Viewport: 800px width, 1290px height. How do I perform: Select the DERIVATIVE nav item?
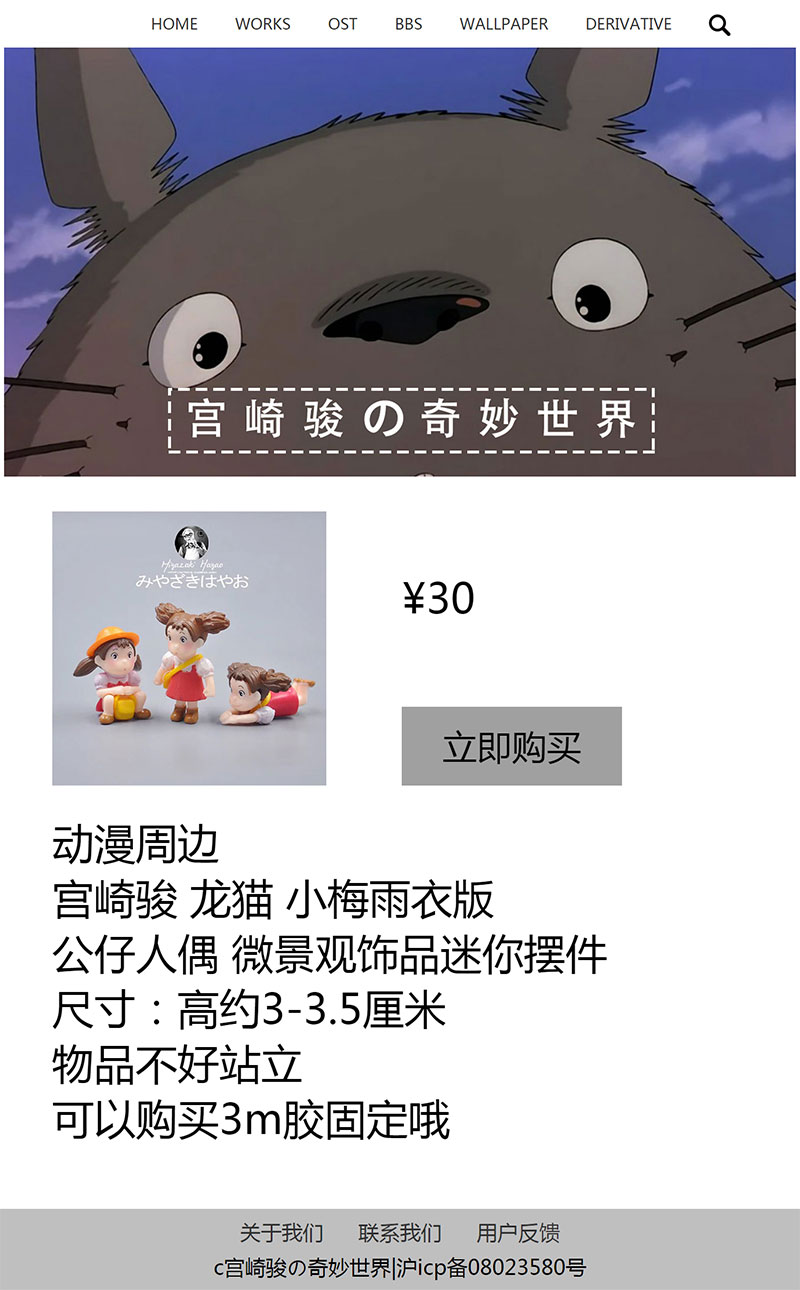click(628, 24)
